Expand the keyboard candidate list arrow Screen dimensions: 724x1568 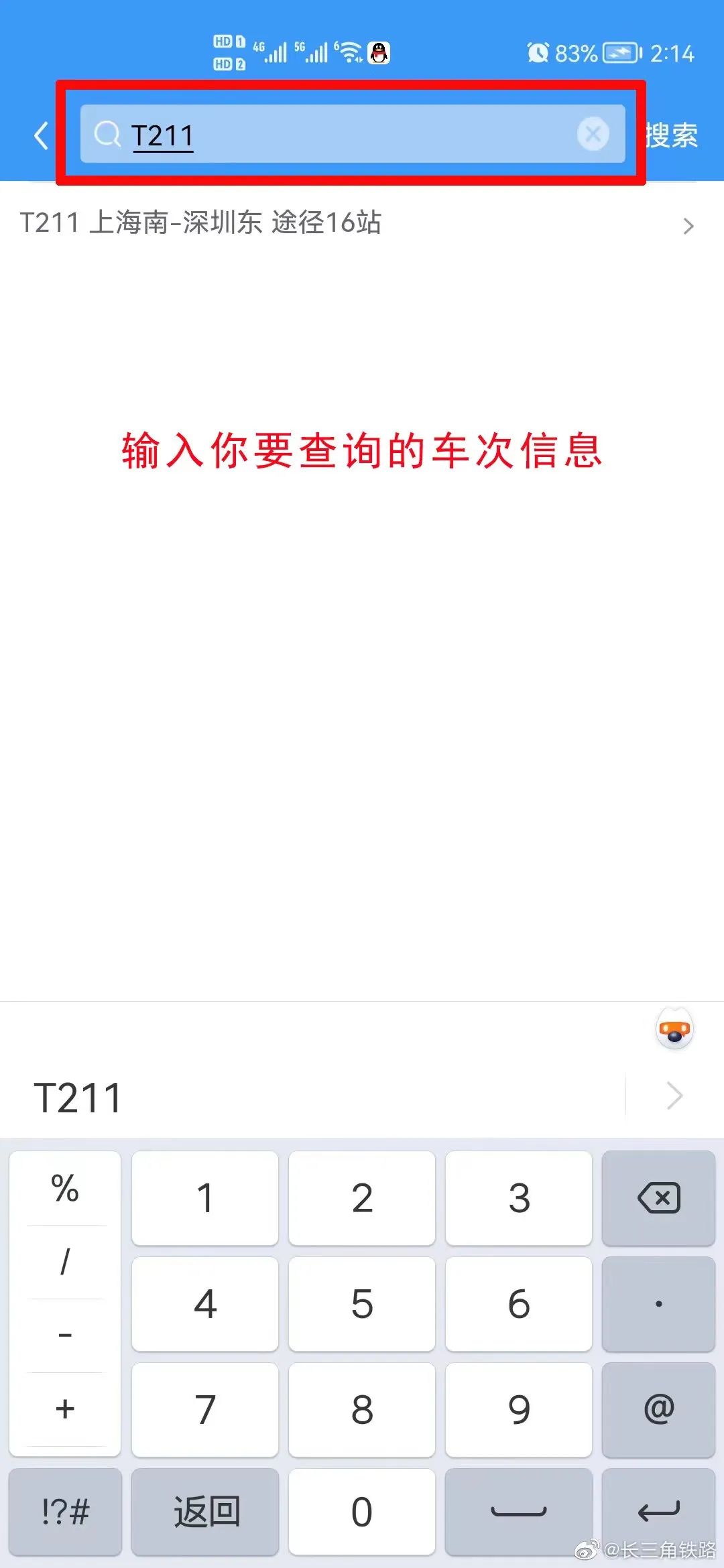[674, 1096]
